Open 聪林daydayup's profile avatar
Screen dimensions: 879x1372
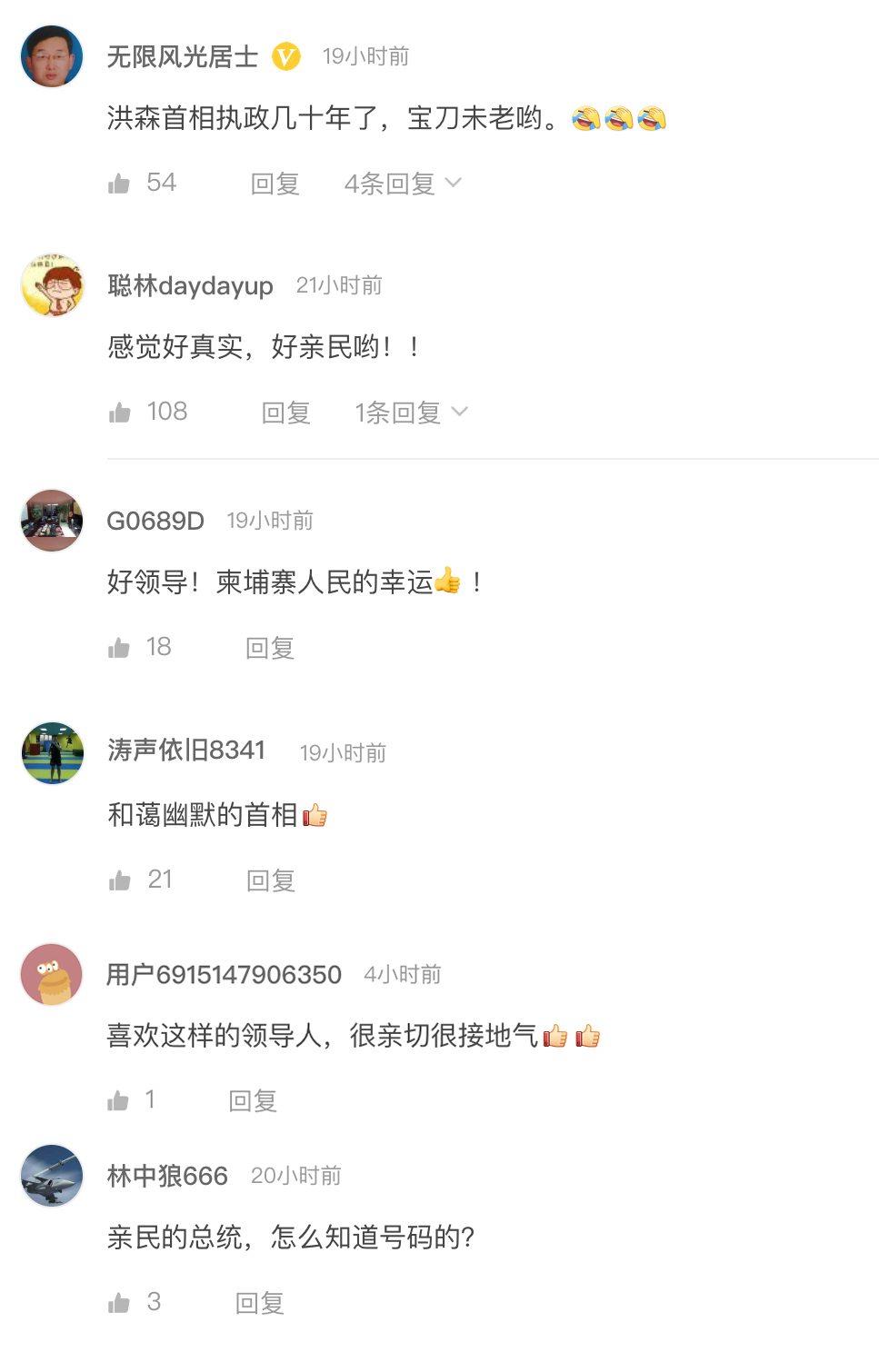[52, 285]
